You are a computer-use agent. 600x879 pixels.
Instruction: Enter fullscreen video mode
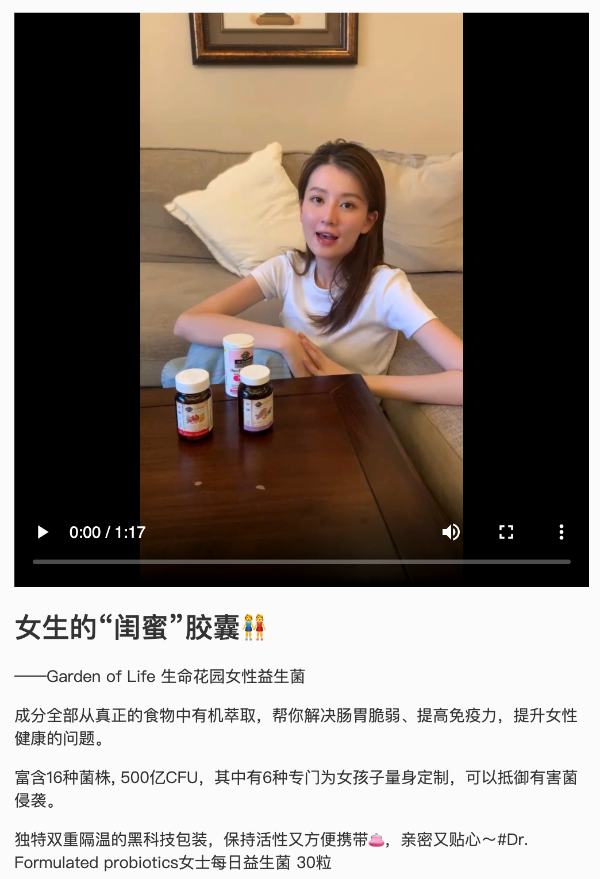506,532
